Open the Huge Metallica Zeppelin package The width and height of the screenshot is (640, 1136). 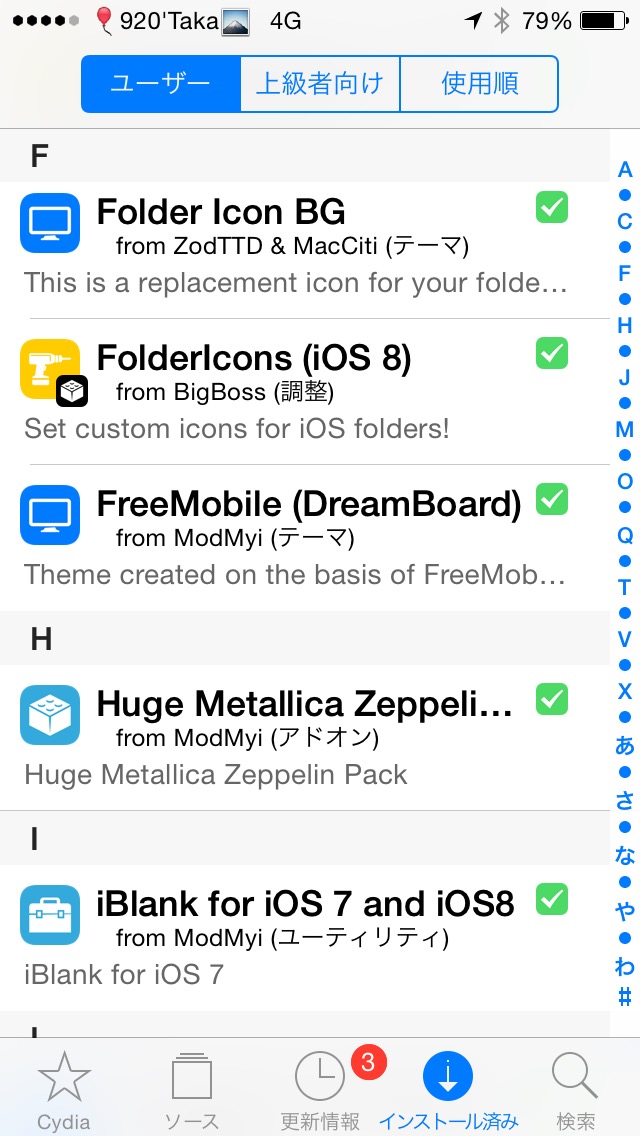(x=304, y=738)
